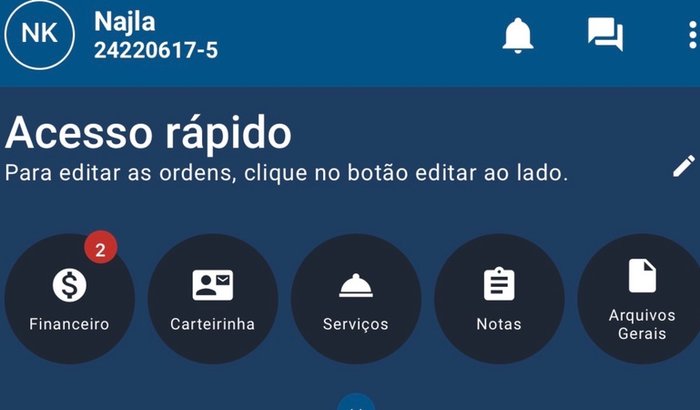Edit the quick access order
This screenshot has height=410, width=700.
tap(683, 166)
